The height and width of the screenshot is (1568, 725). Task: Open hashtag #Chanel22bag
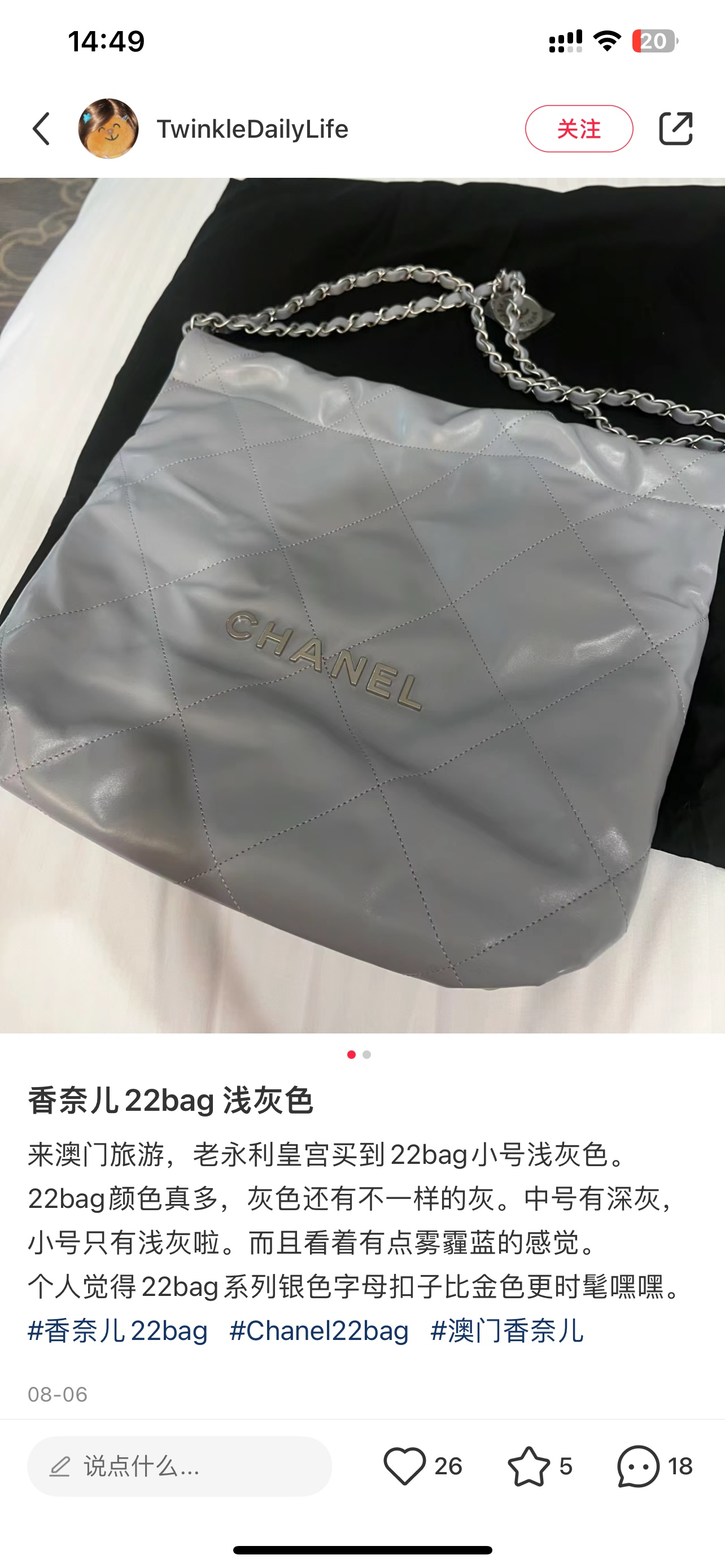[319, 1330]
